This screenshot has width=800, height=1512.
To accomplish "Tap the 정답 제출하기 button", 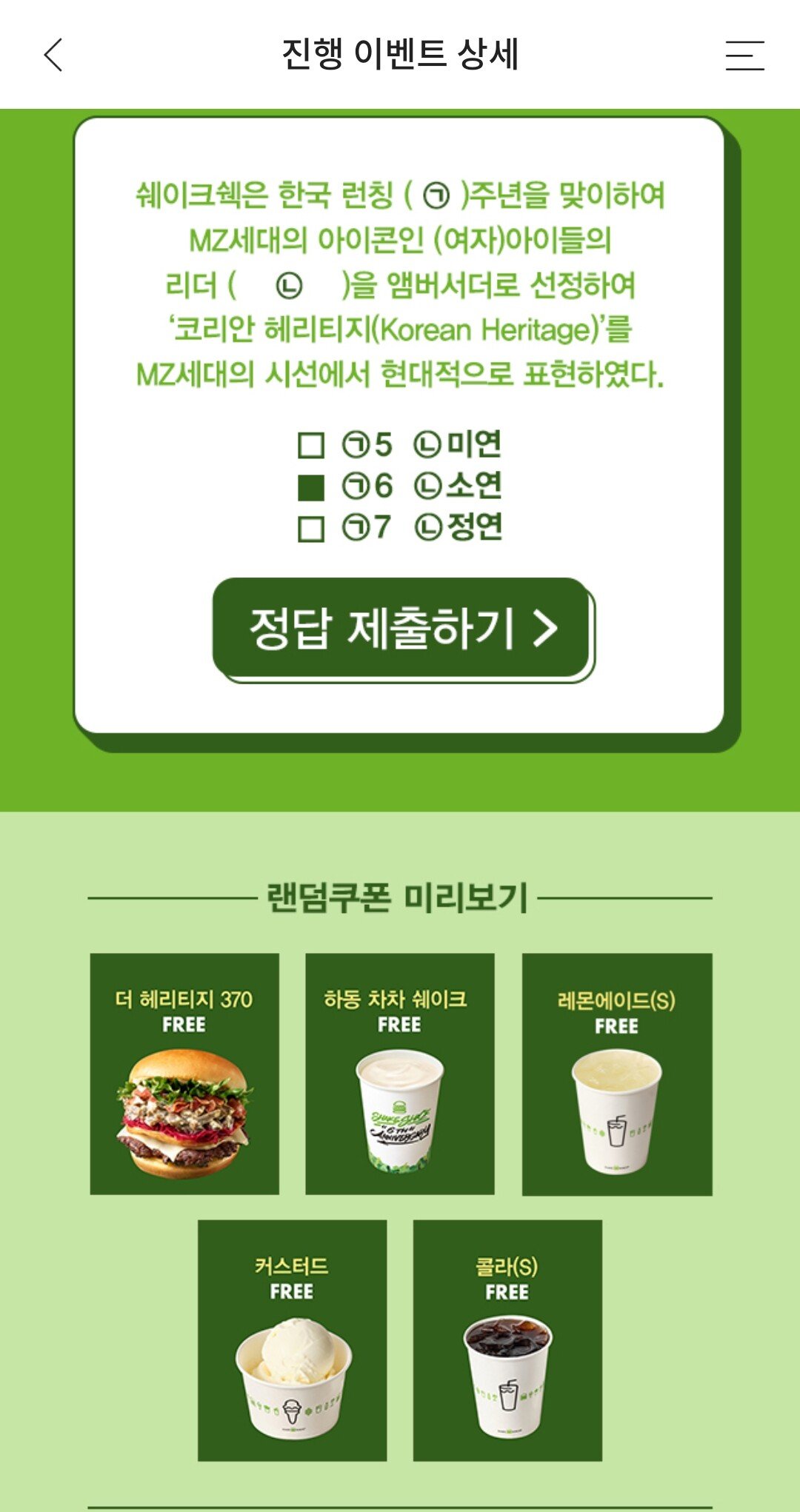I will 402,628.
